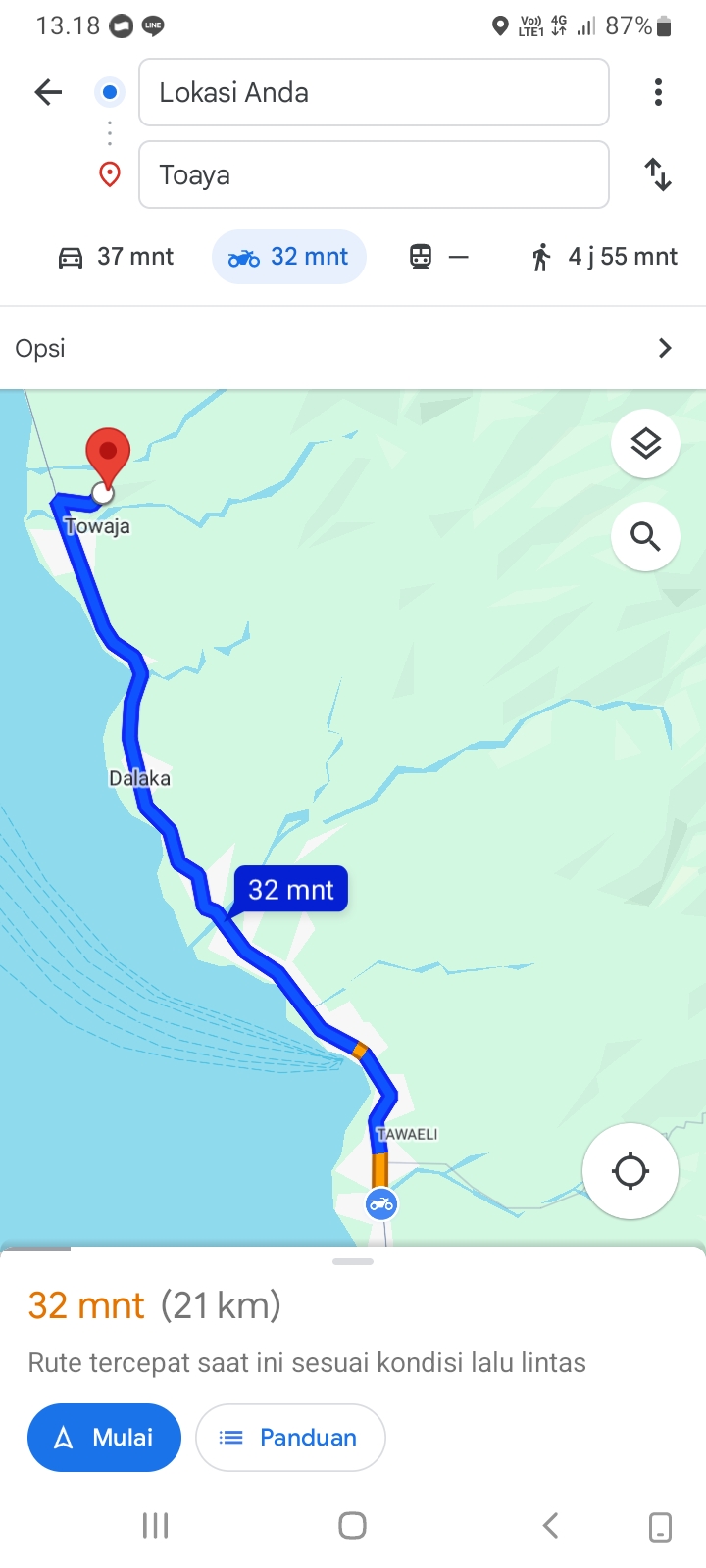Go back using the top-left arrow
This screenshot has width=706, height=1568.
[48, 93]
